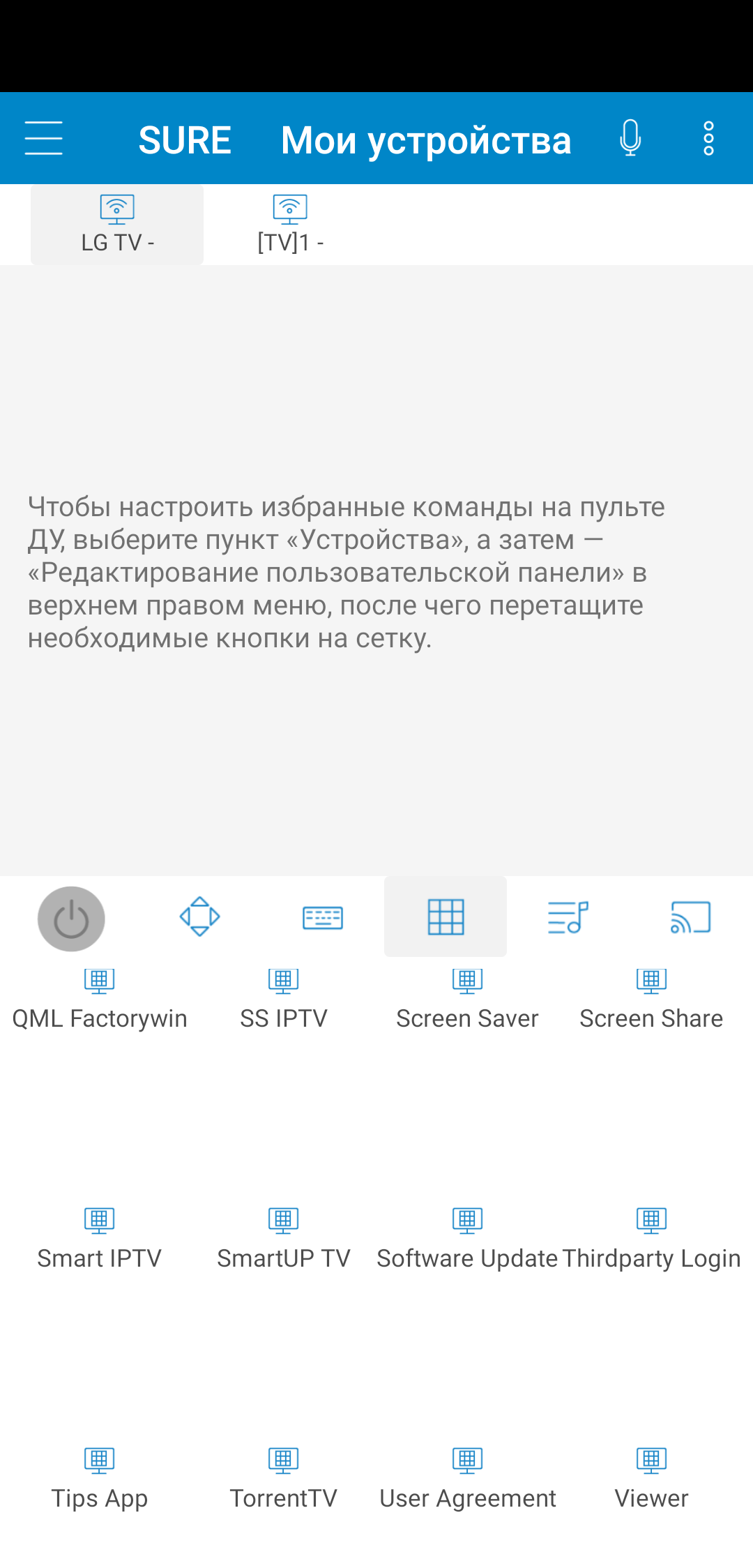This screenshot has height=1568, width=753.
Task: Launch SmartUP TV
Action: tap(284, 1240)
